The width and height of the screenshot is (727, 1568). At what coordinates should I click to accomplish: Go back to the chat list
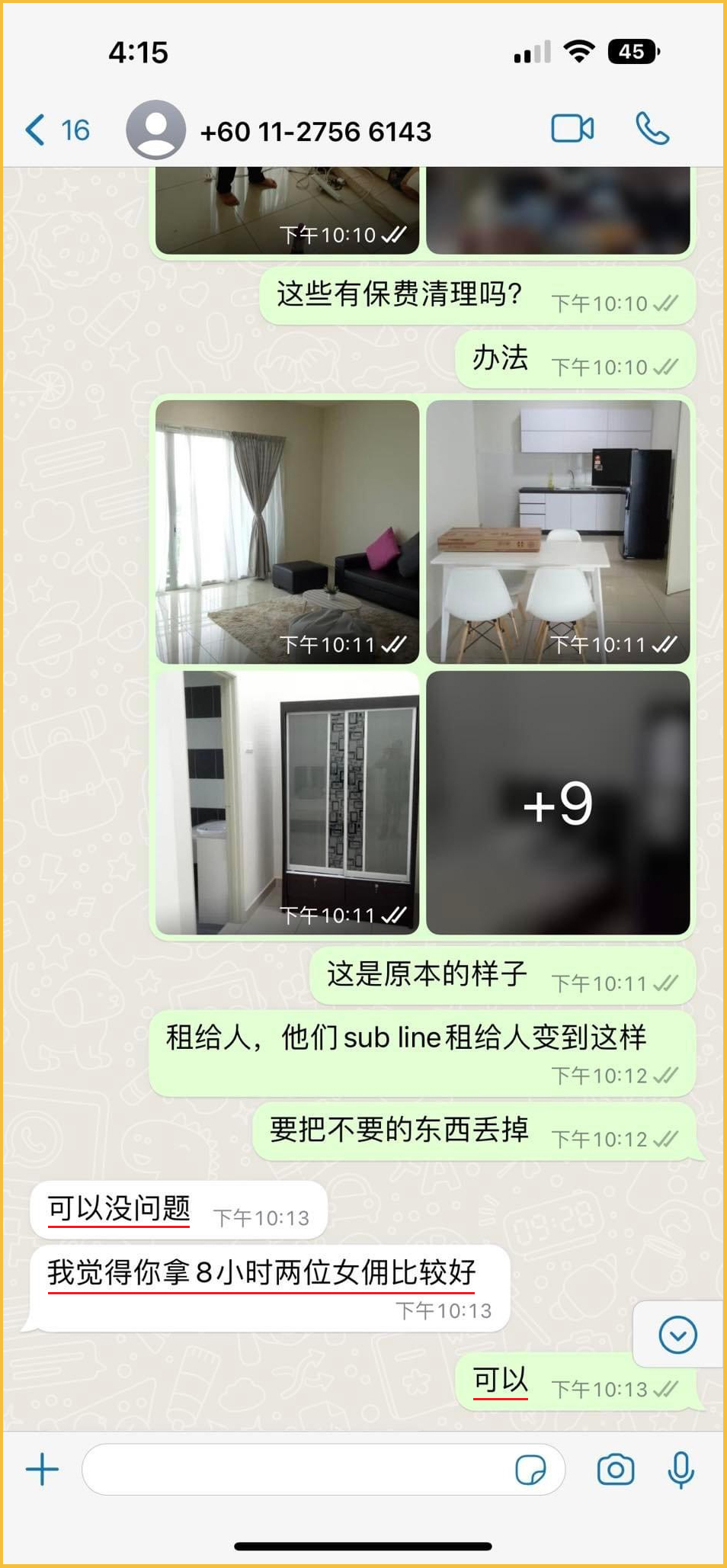[x=56, y=130]
